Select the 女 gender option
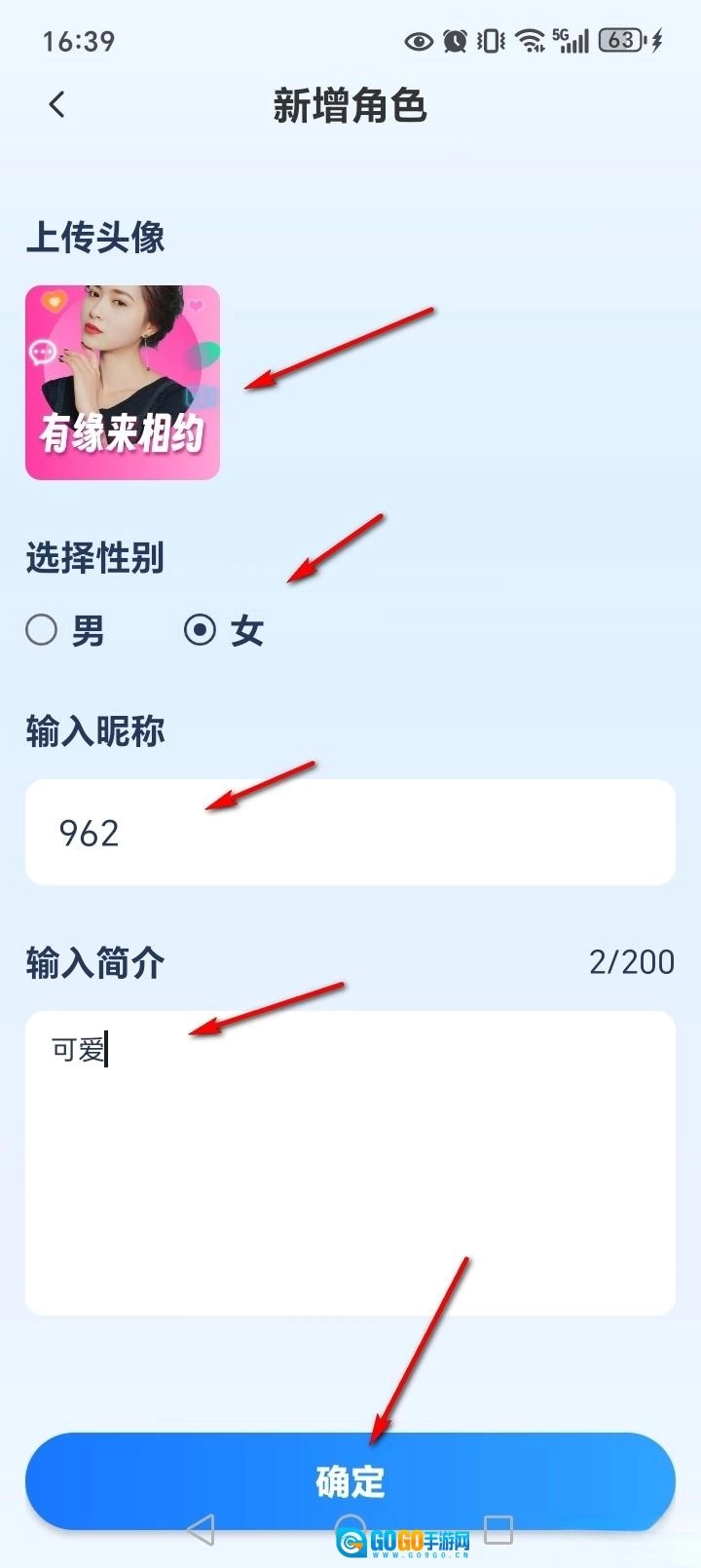The image size is (701, 1568). (x=201, y=630)
